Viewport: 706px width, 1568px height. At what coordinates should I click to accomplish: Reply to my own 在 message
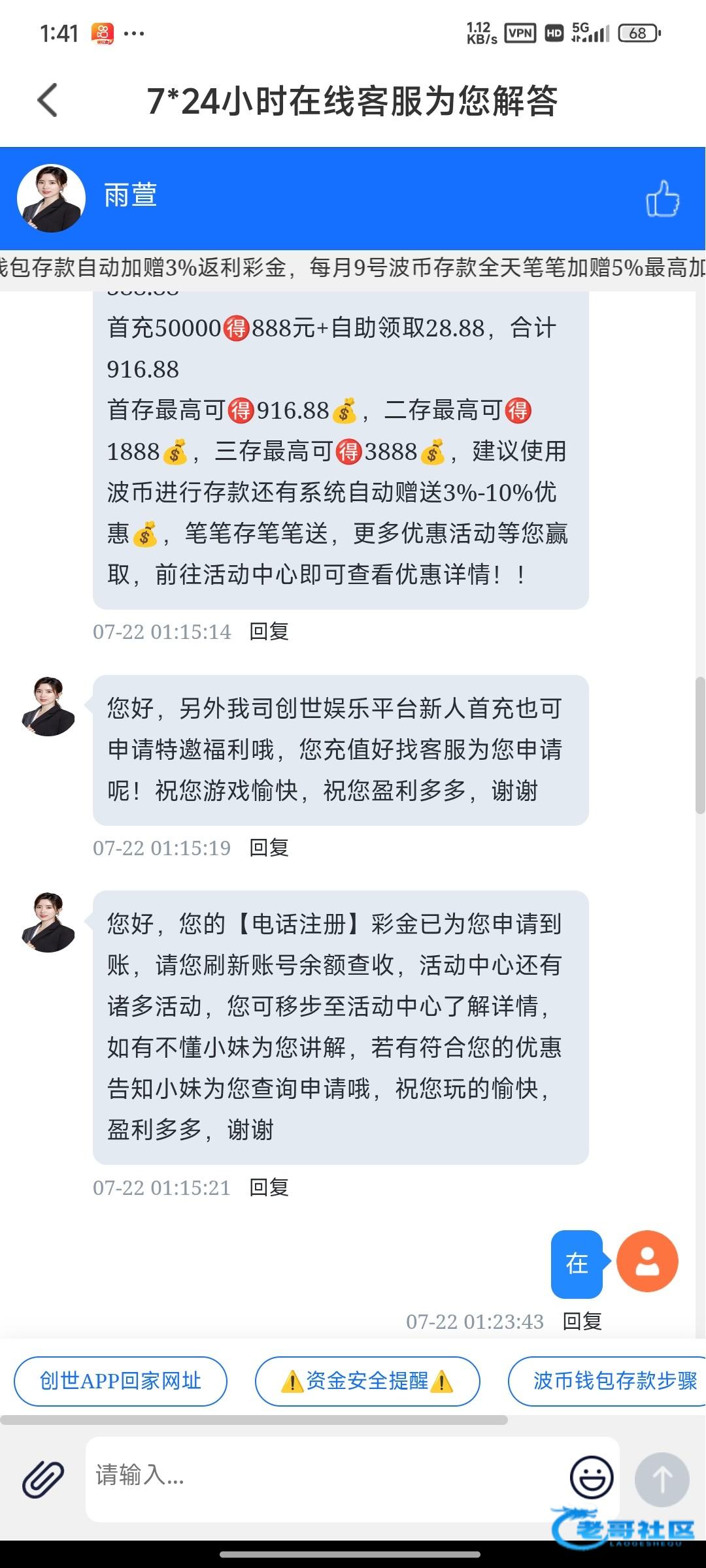click(582, 1321)
